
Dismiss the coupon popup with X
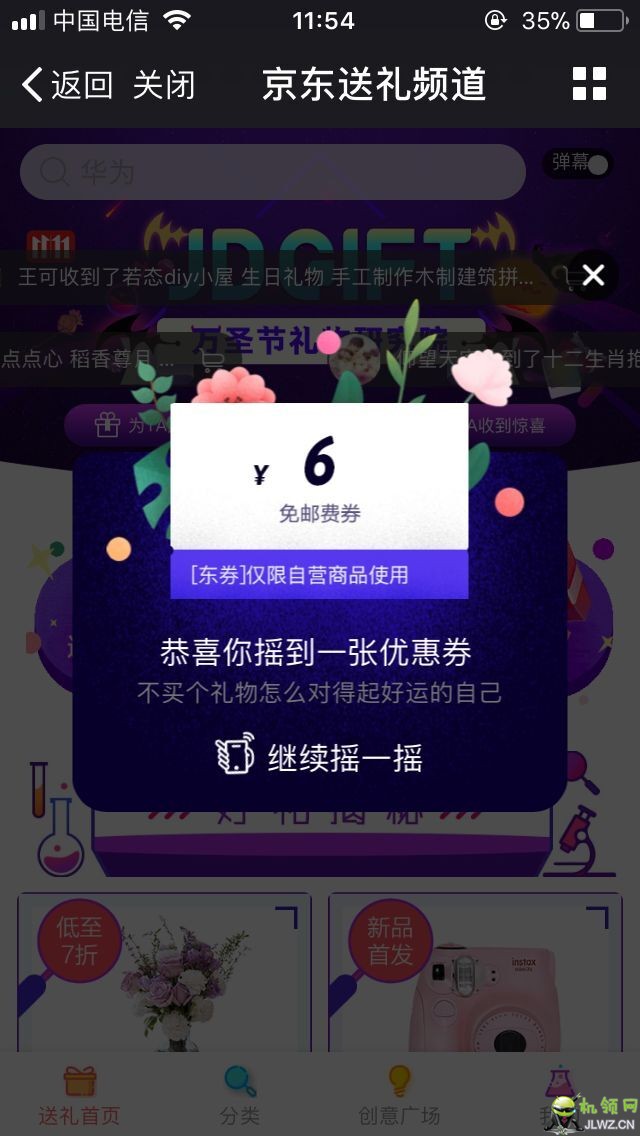tap(593, 275)
